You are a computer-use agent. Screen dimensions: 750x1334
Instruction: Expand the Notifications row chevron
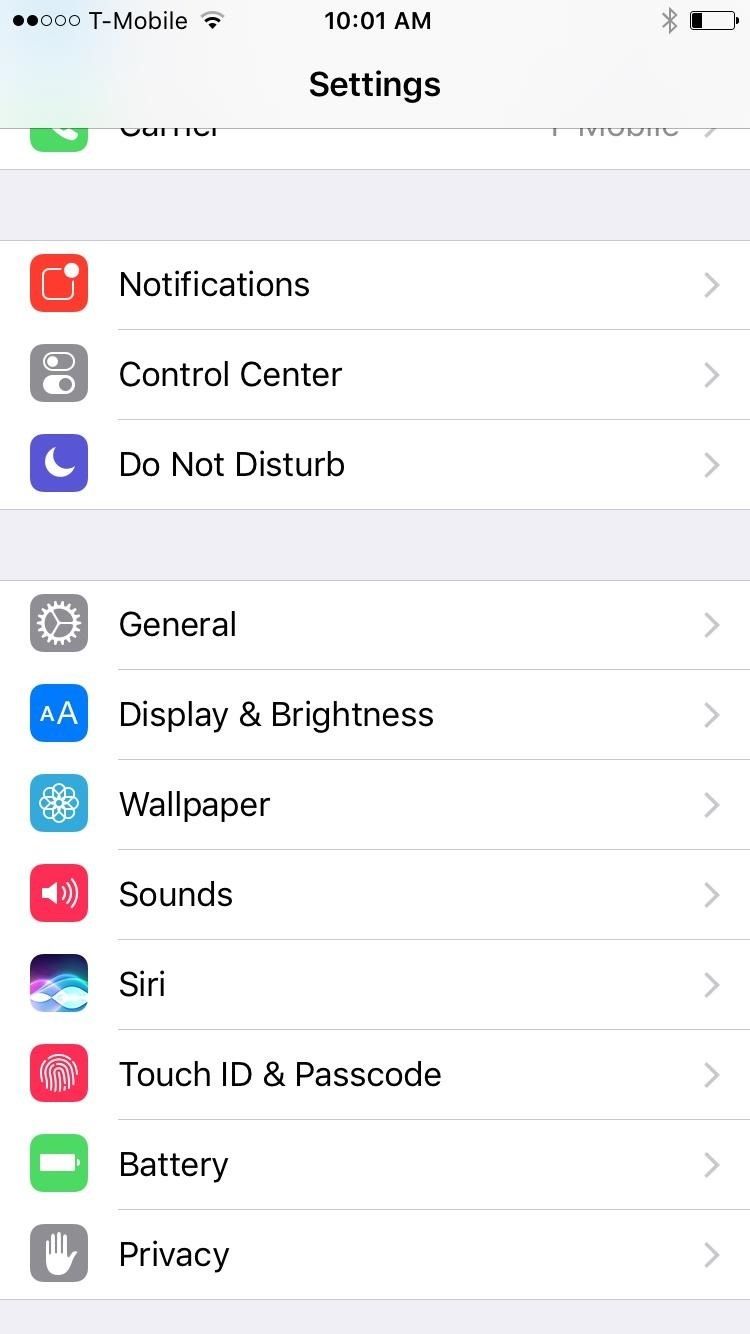[711, 285]
